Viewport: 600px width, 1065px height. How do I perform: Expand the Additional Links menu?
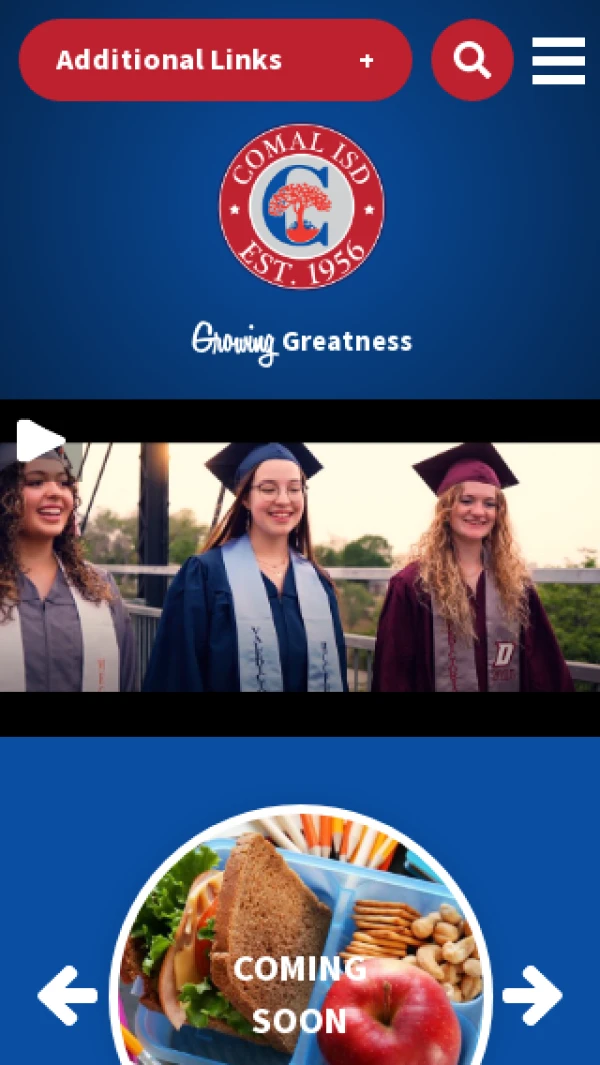[x=215, y=60]
